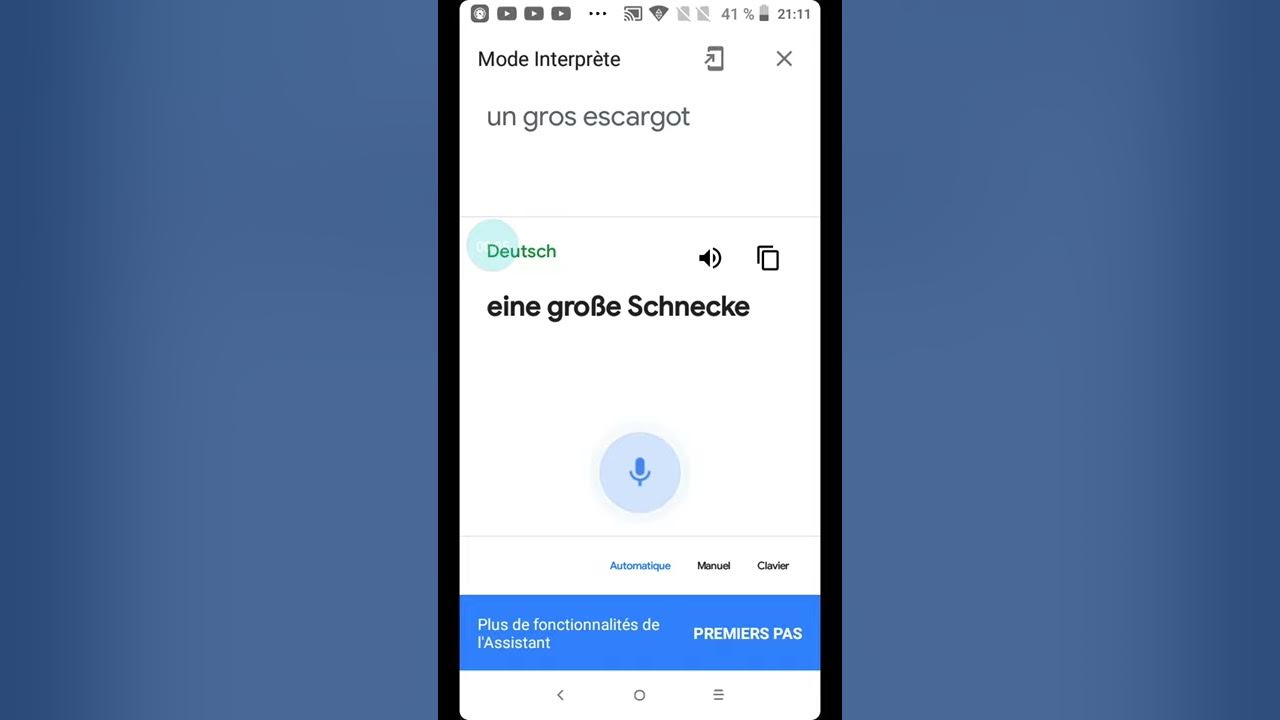
Task: Switch to Clavier input
Action: tap(773, 566)
